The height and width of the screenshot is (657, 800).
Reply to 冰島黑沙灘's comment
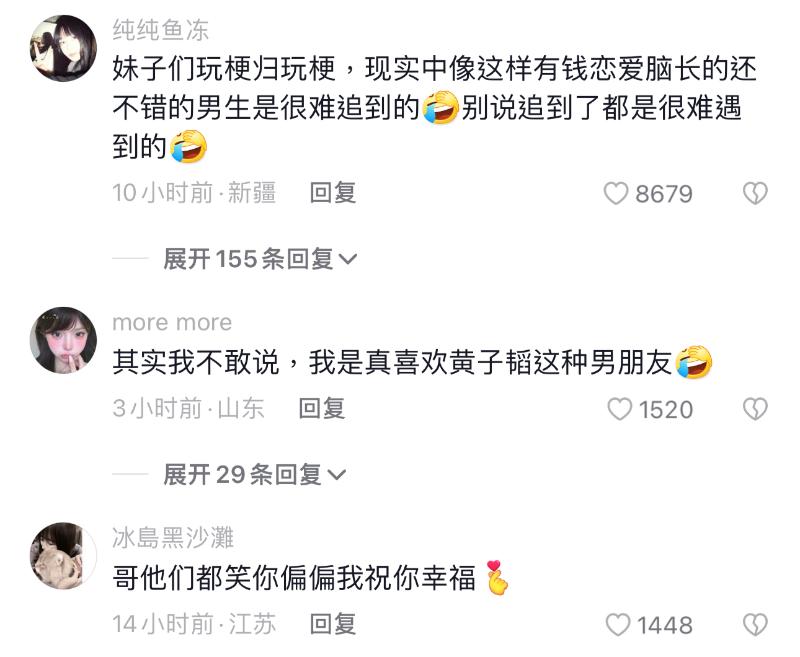click(332, 624)
